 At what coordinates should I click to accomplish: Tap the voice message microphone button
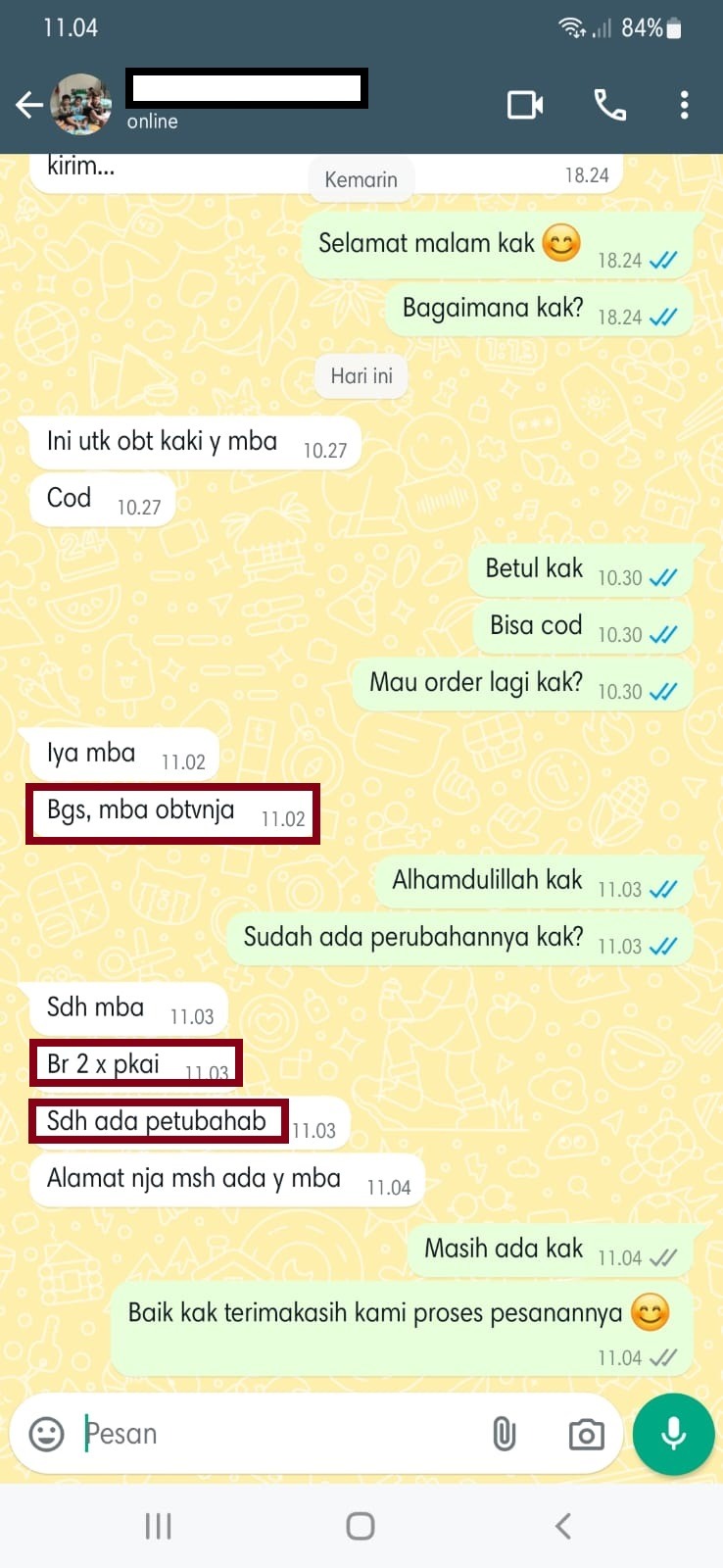[673, 1434]
